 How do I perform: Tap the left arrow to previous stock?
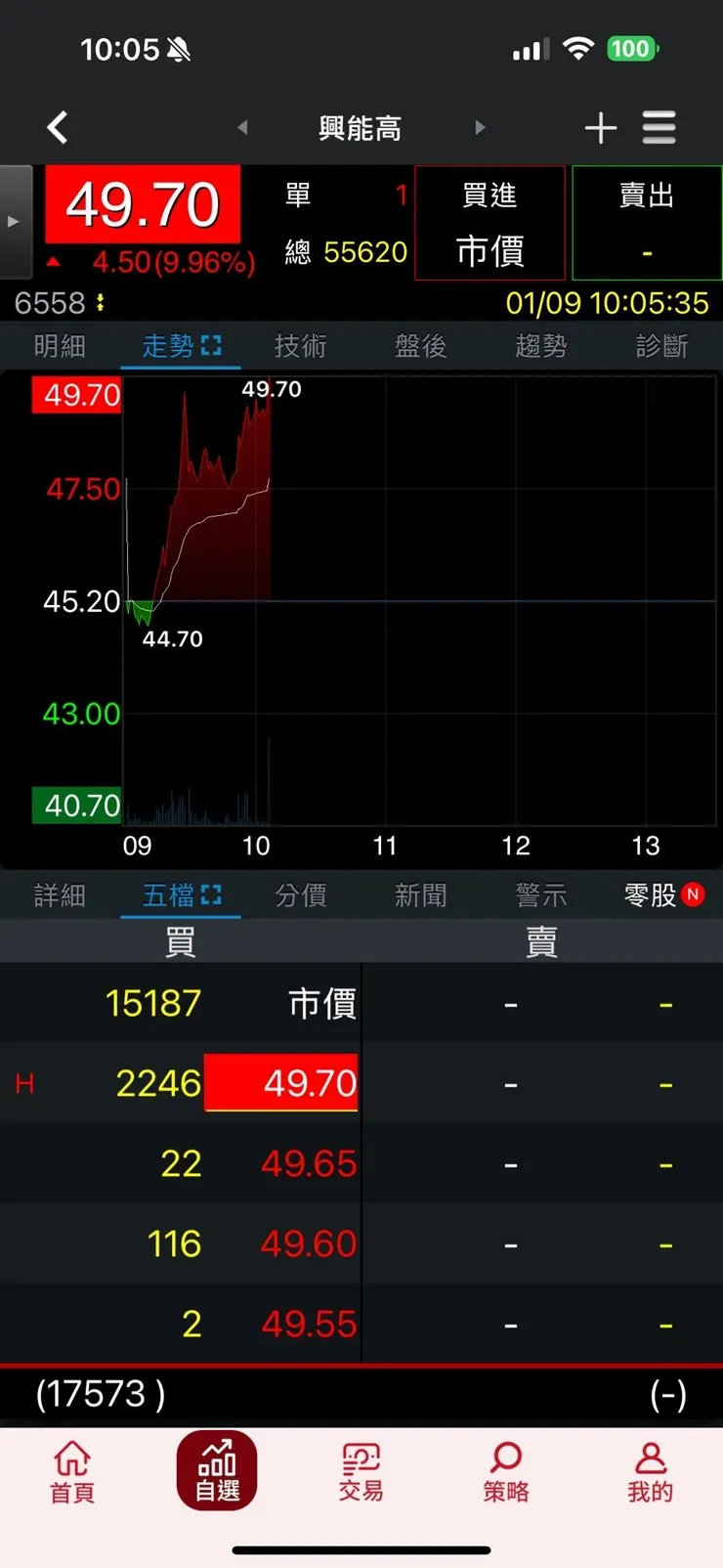(x=243, y=127)
